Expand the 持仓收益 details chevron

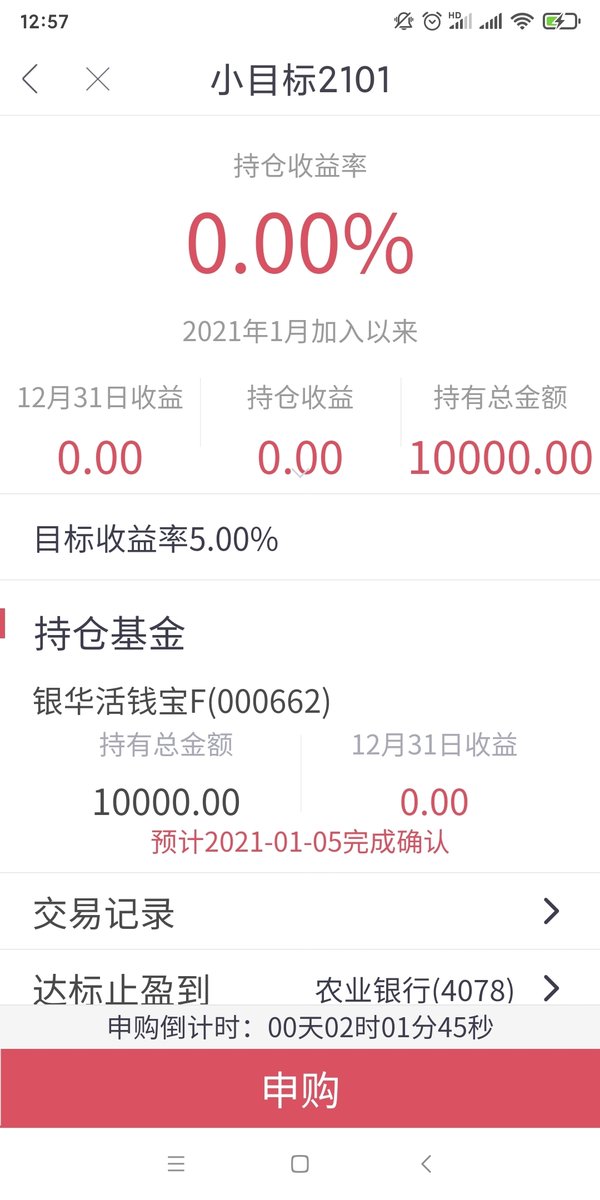(300, 473)
